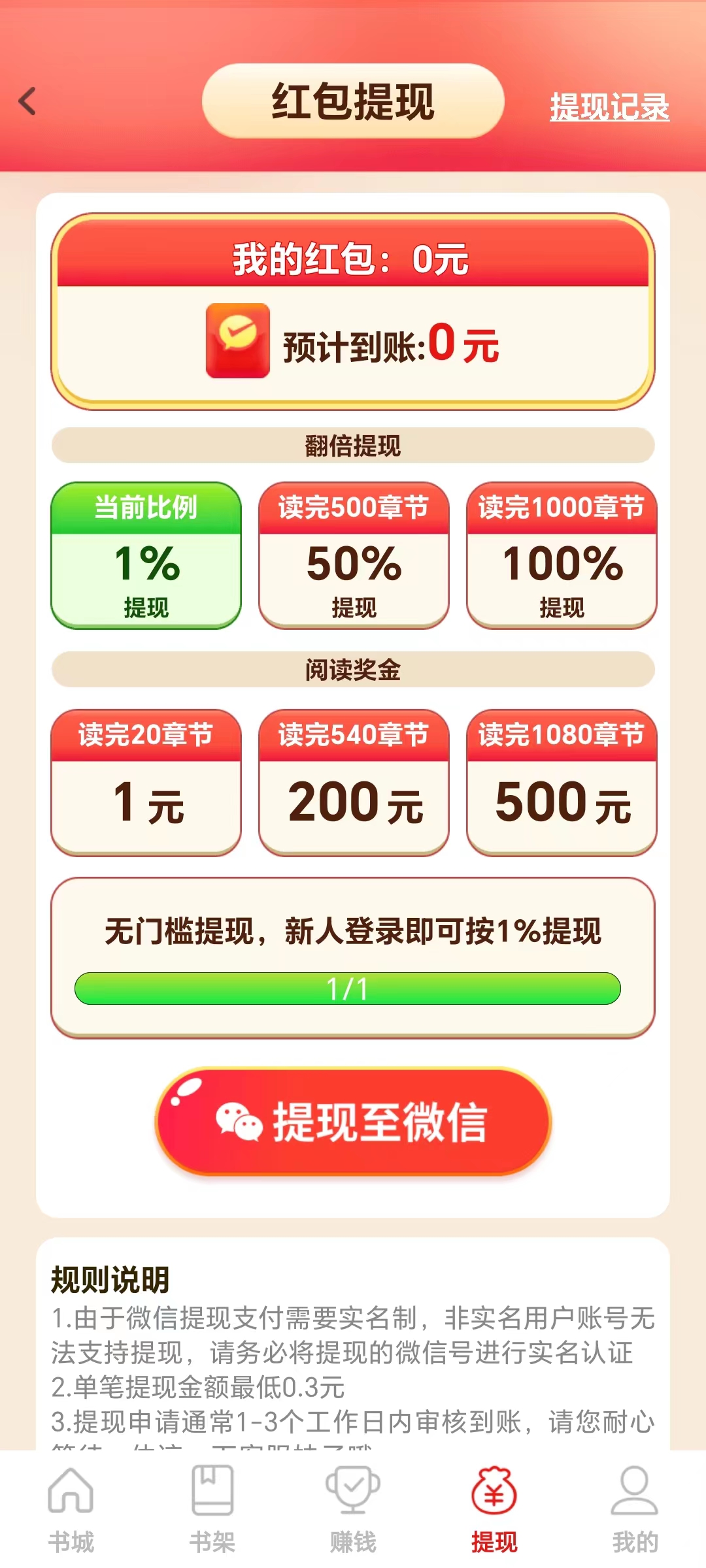Tap the 提现至微信 button
Screen dimensions: 706x1568
(354, 1122)
